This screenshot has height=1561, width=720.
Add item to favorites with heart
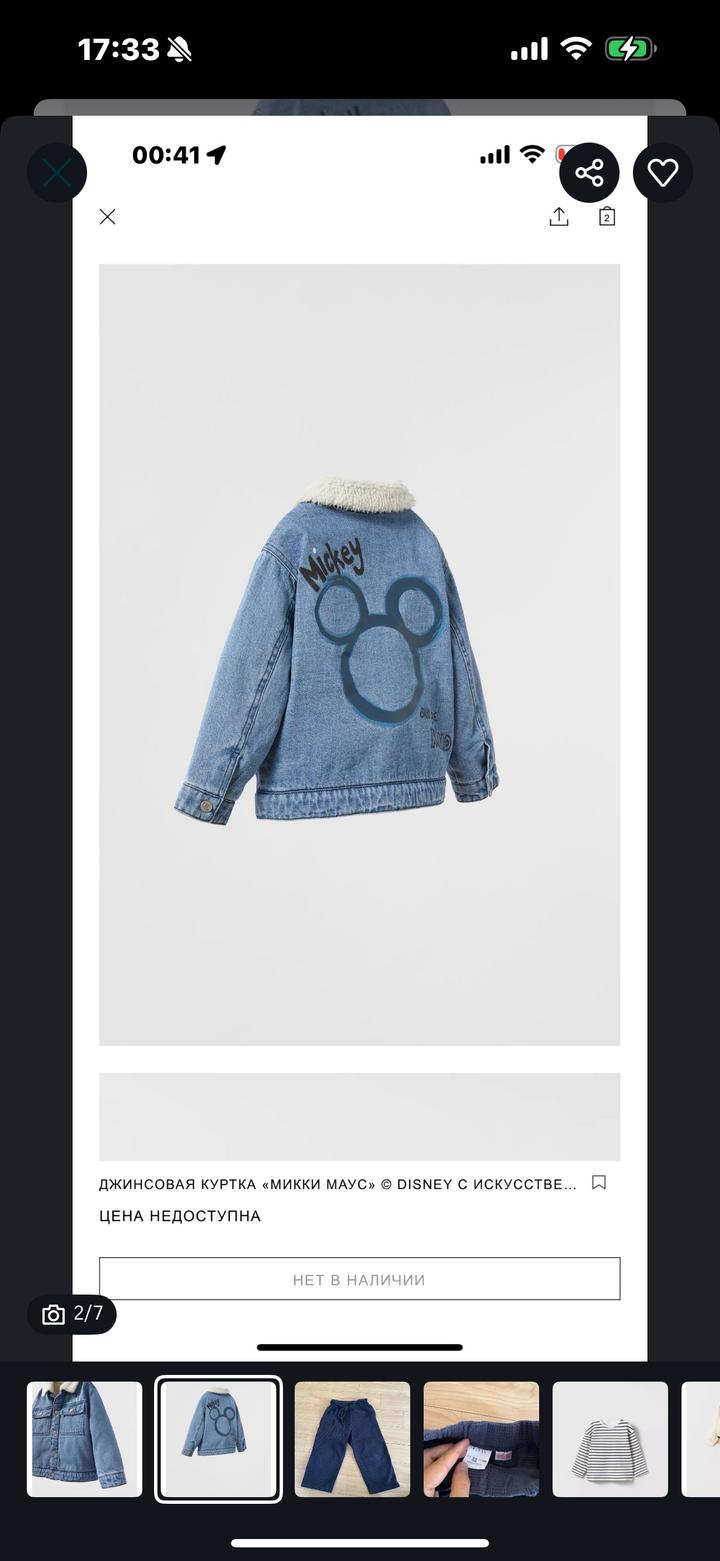click(x=663, y=173)
